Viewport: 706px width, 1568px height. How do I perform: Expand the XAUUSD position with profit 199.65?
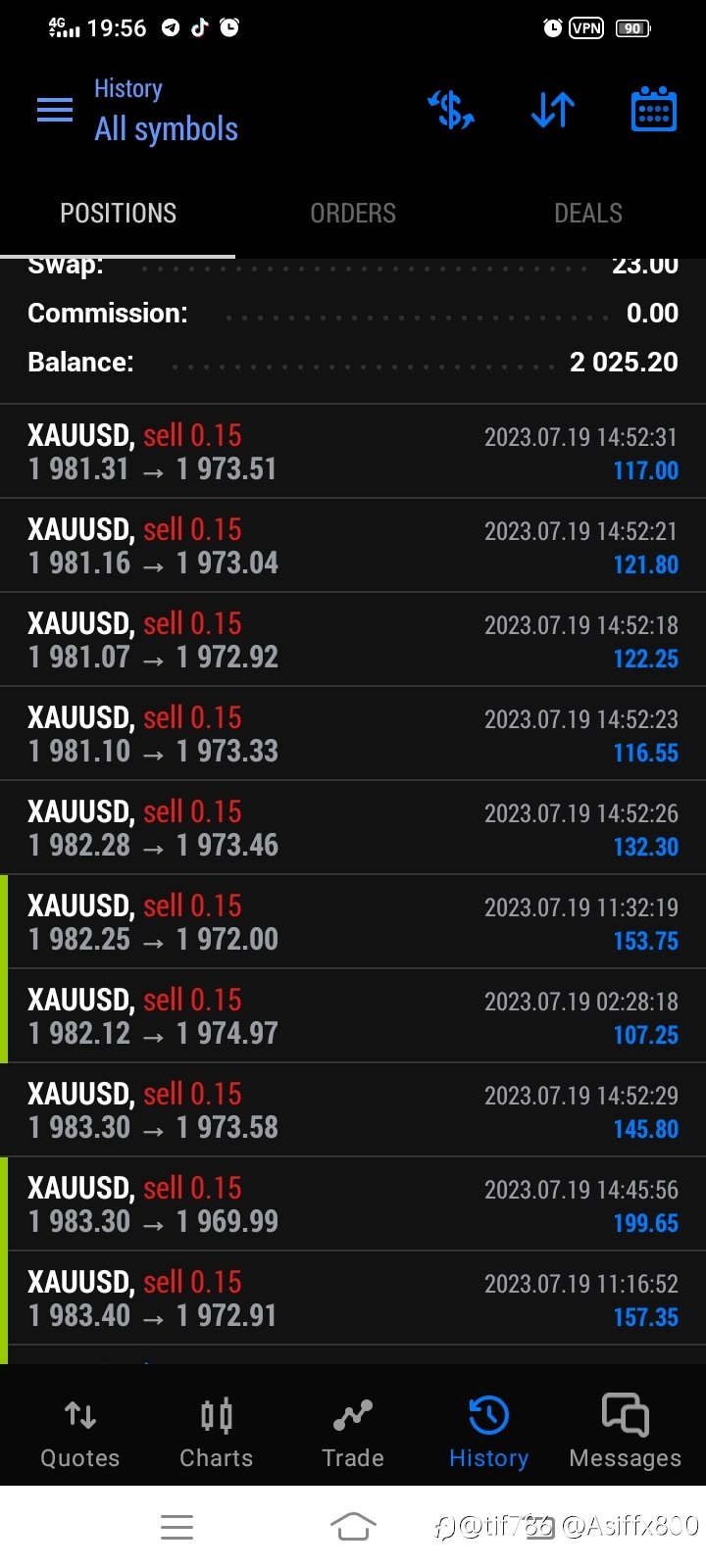point(353,1204)
